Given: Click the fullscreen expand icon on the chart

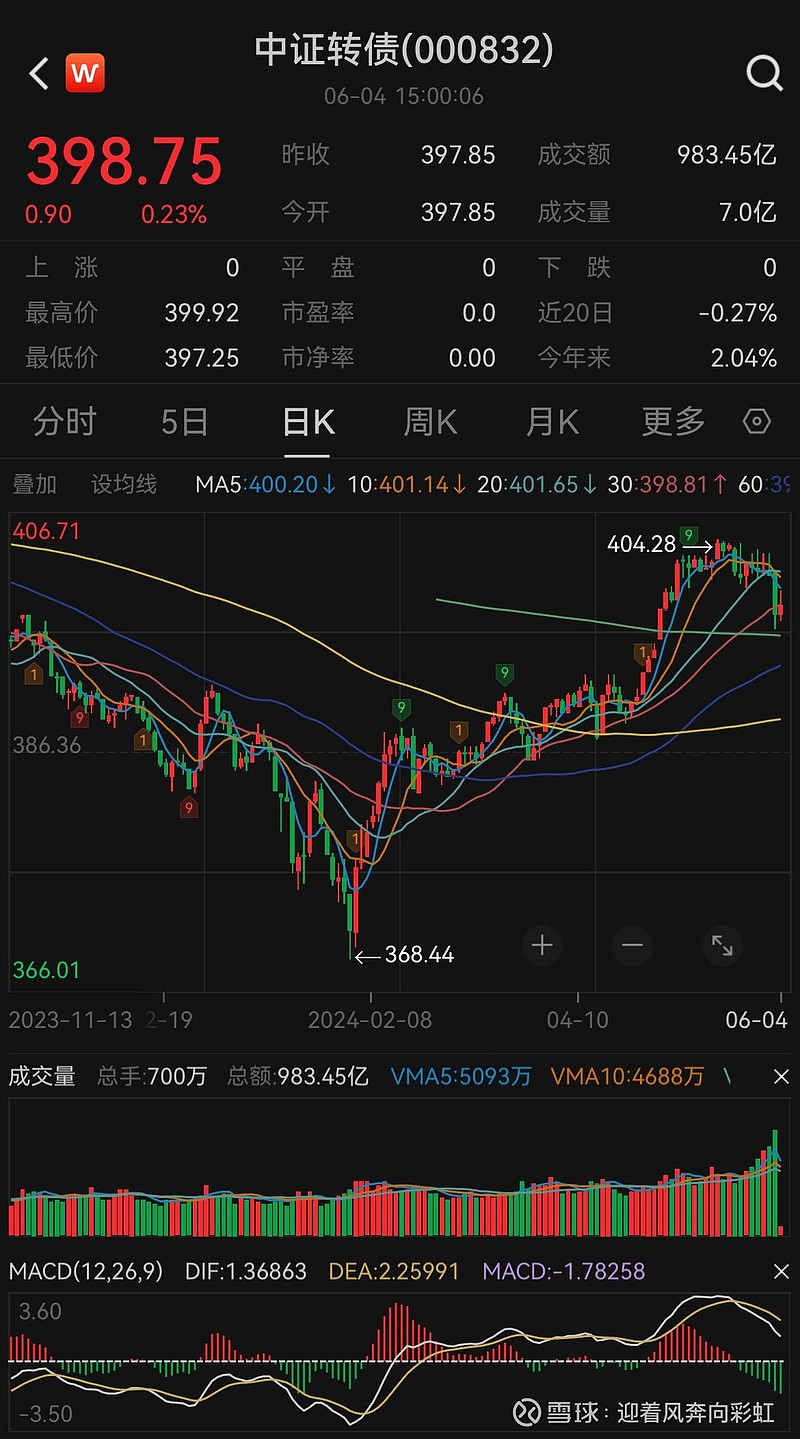Looking at the screenshot, I should point(723,945).
